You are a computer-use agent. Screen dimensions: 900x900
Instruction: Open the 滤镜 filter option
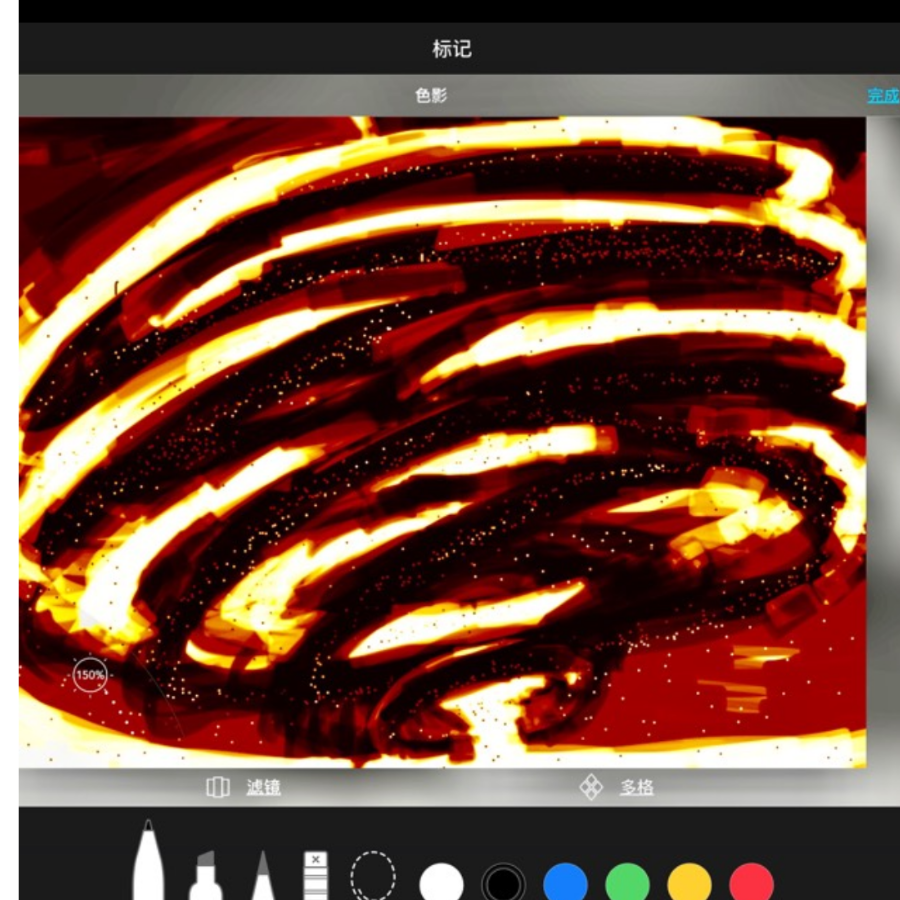click(x=262, y=787)
